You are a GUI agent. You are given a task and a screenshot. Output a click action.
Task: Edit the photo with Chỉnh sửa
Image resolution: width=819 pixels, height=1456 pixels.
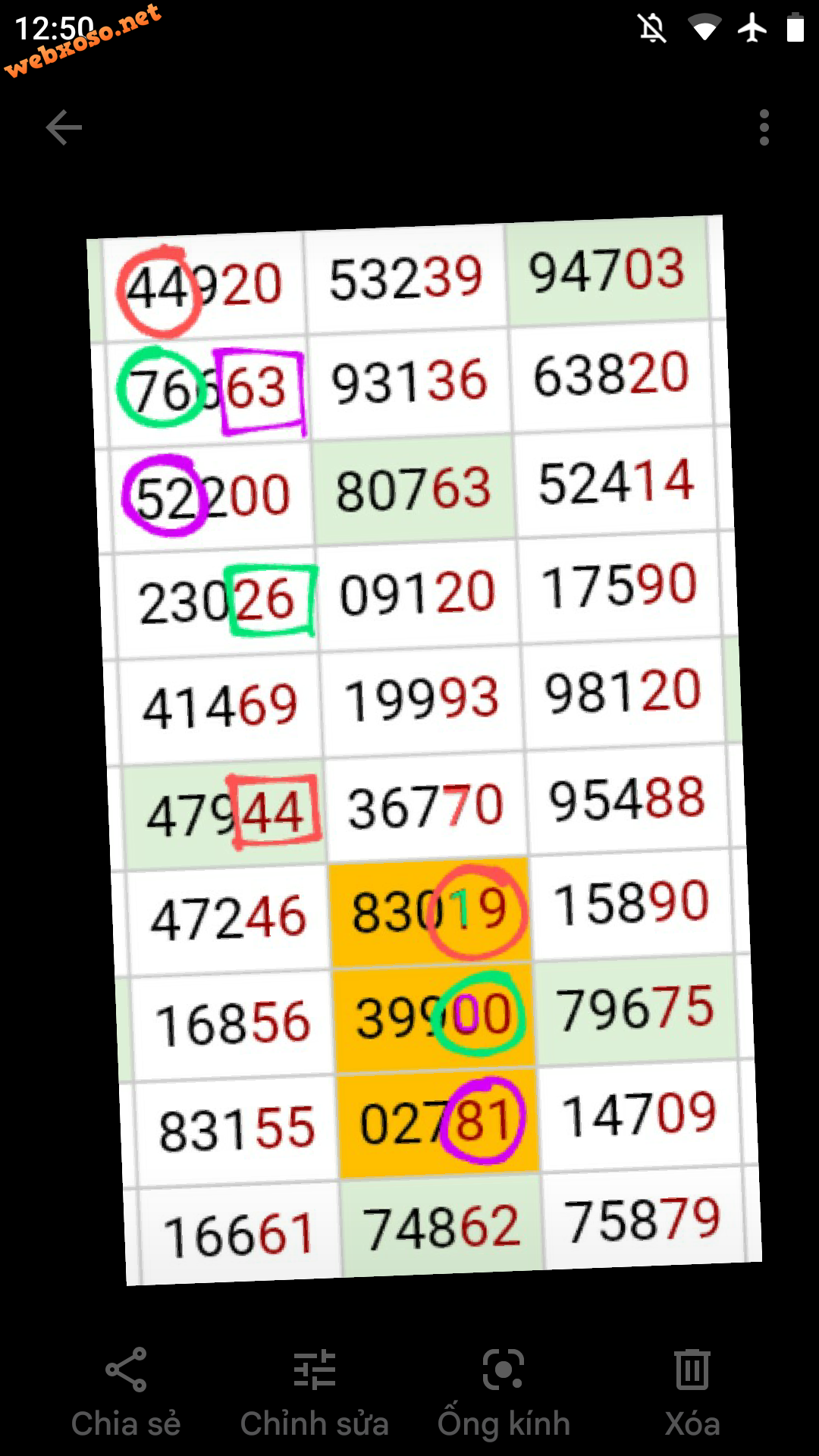pos(314,1393)
